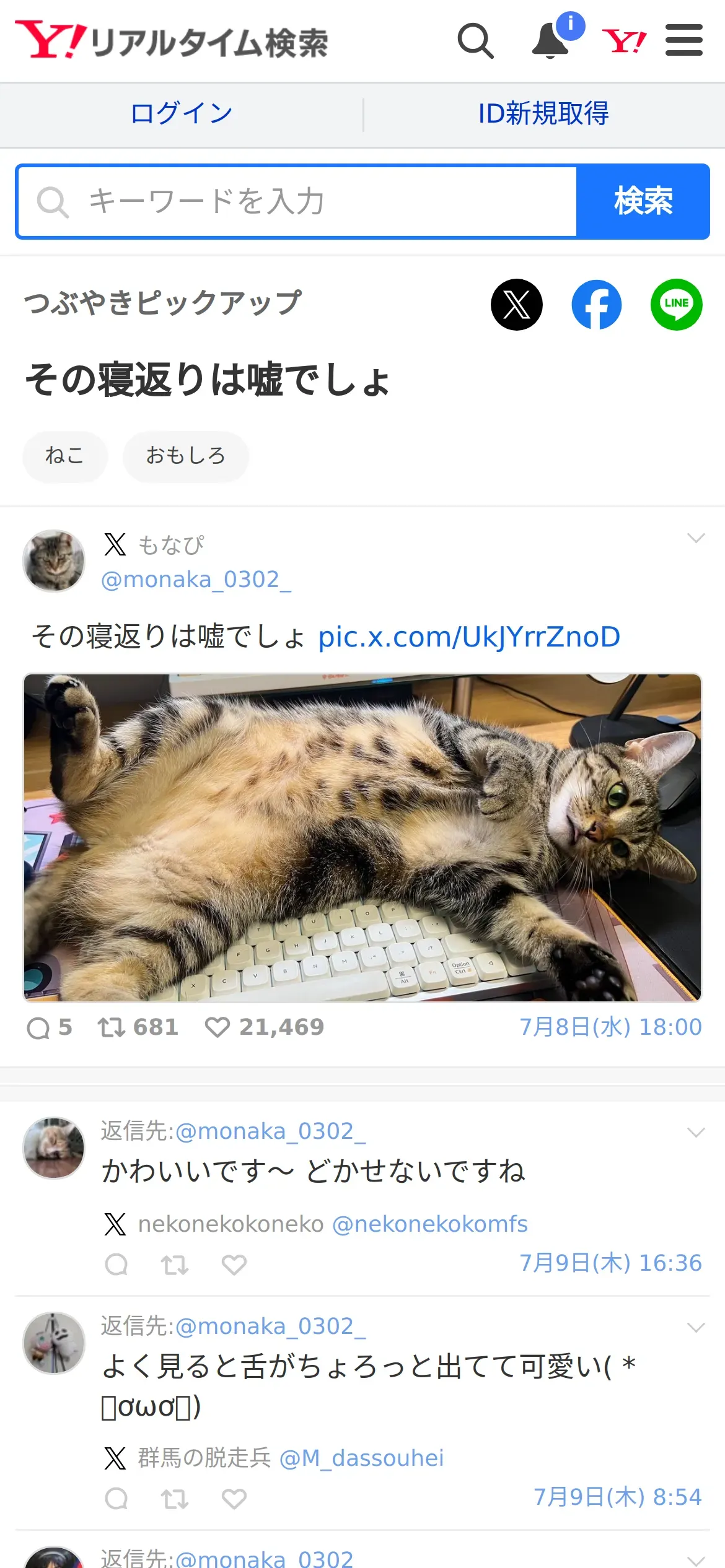The height and width of the screenshot is (1568, 725).
Task: Open the @monaka_0302_ profile link in the main post
Action: tap(196, 580)
